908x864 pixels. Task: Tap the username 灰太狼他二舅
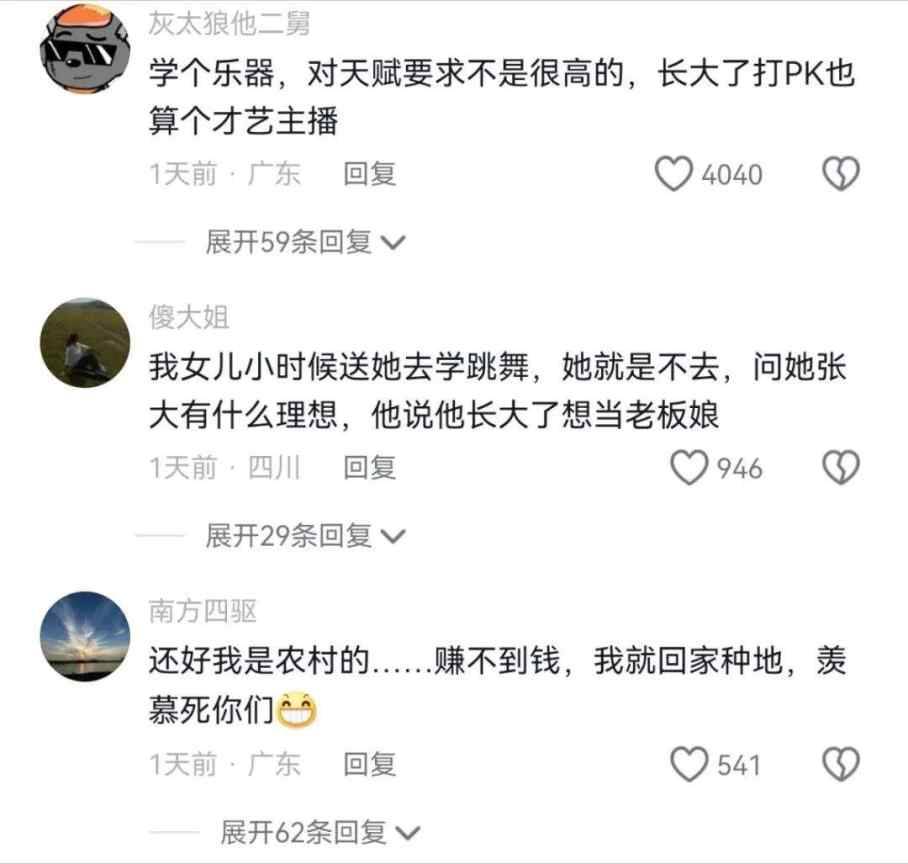click(229, 23)
